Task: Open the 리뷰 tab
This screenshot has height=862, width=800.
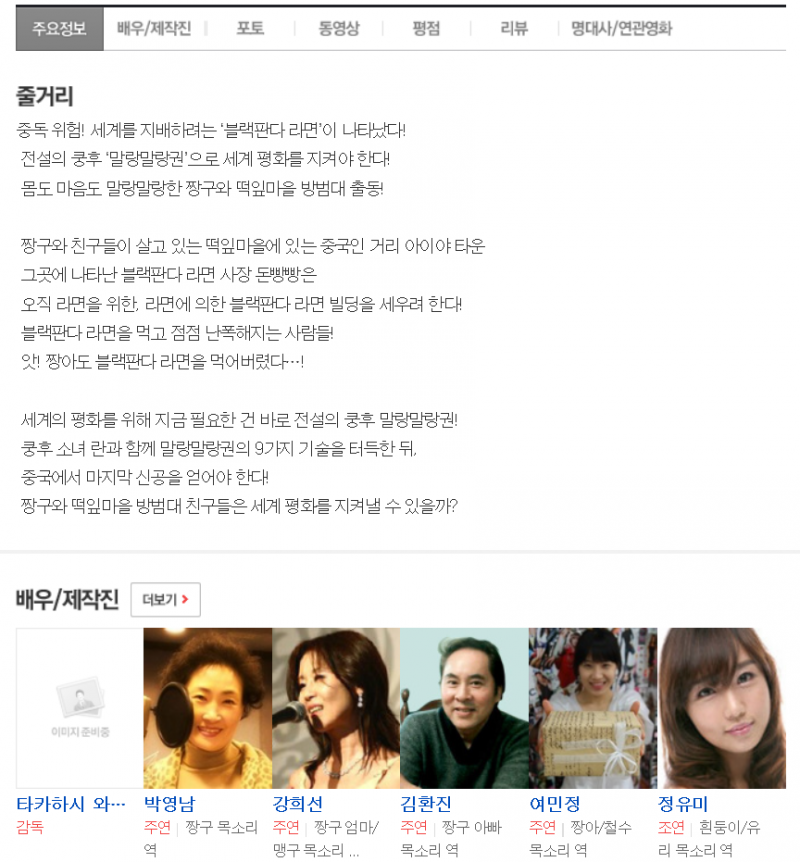Action: tap(514, 29)
